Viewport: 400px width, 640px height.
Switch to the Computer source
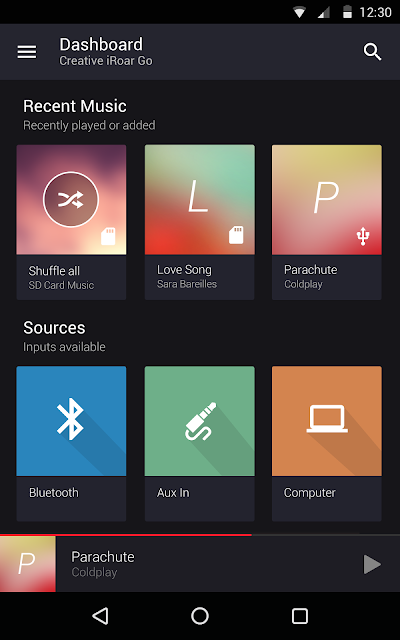click(x=327, y=444)
